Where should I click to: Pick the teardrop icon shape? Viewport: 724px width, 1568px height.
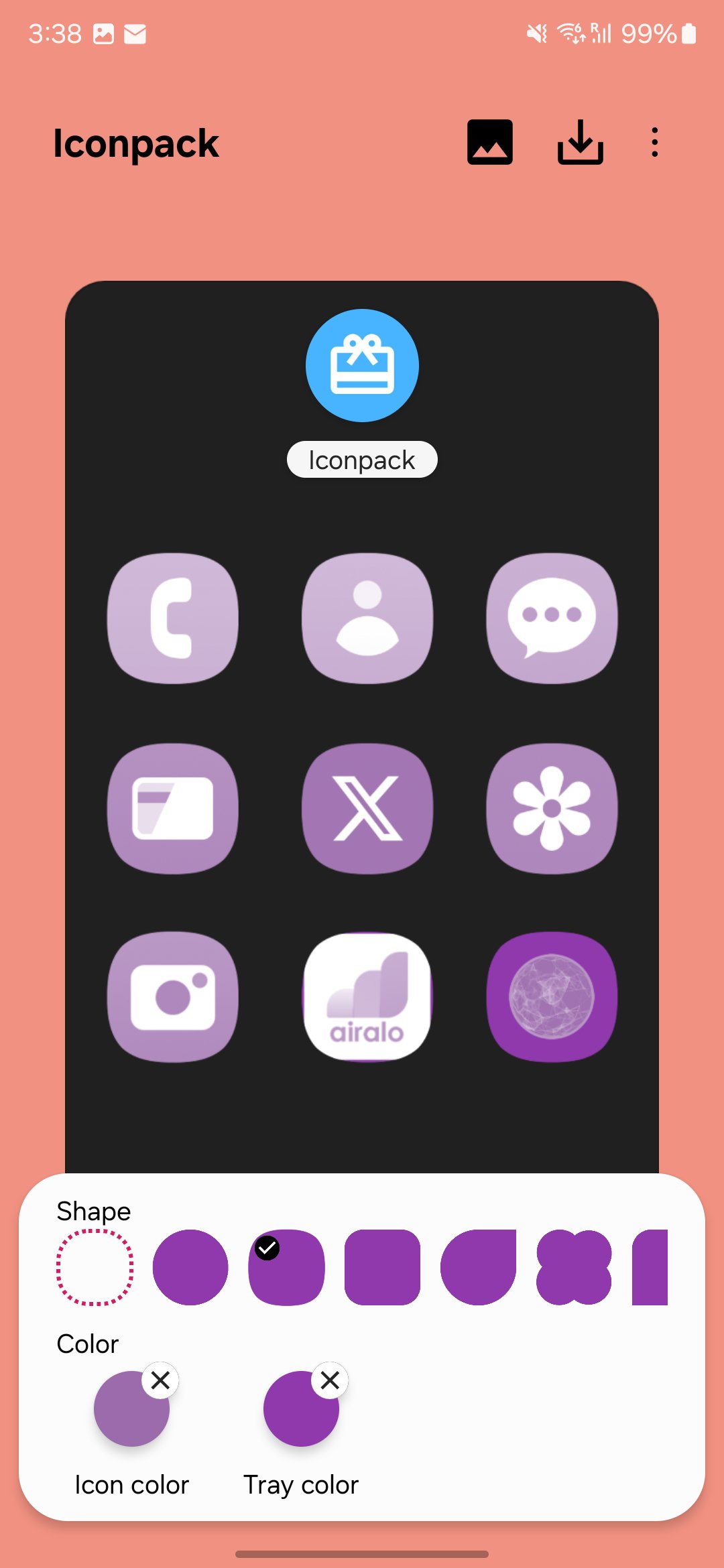(478, 1267)
